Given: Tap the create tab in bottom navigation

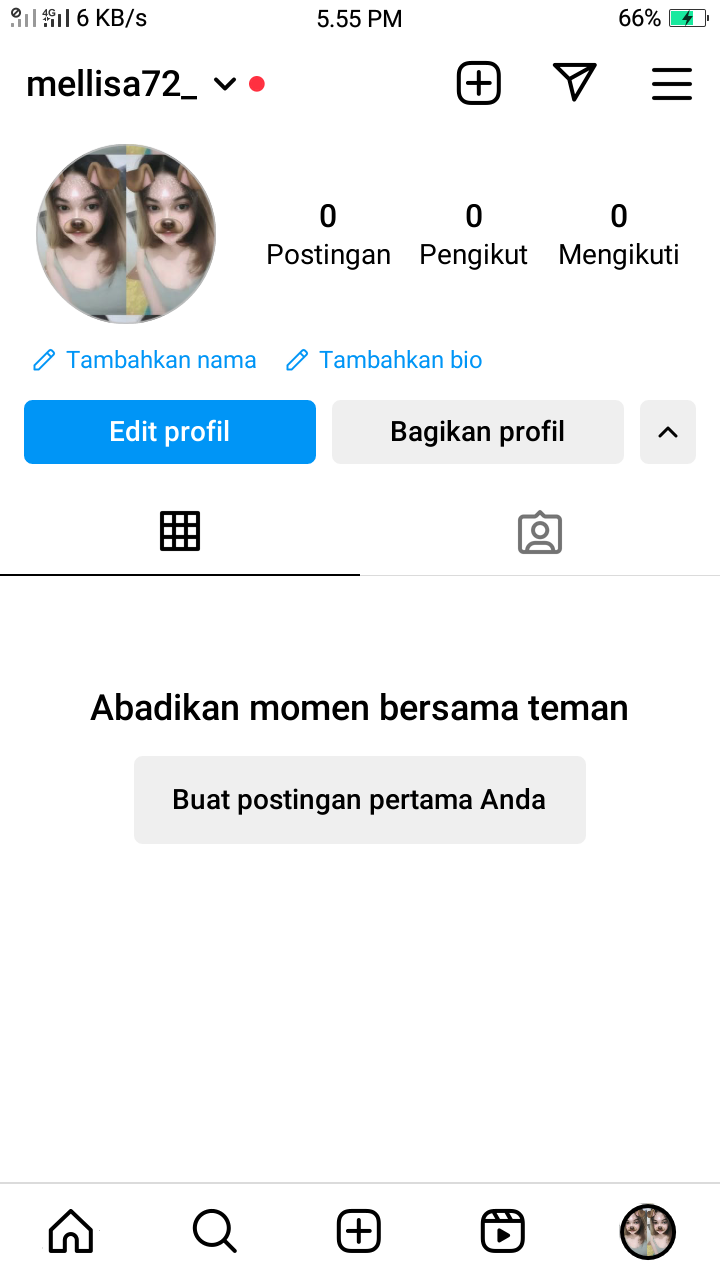Looking at the screenshot, I should pyautogui.click(x=359, y=1231).
